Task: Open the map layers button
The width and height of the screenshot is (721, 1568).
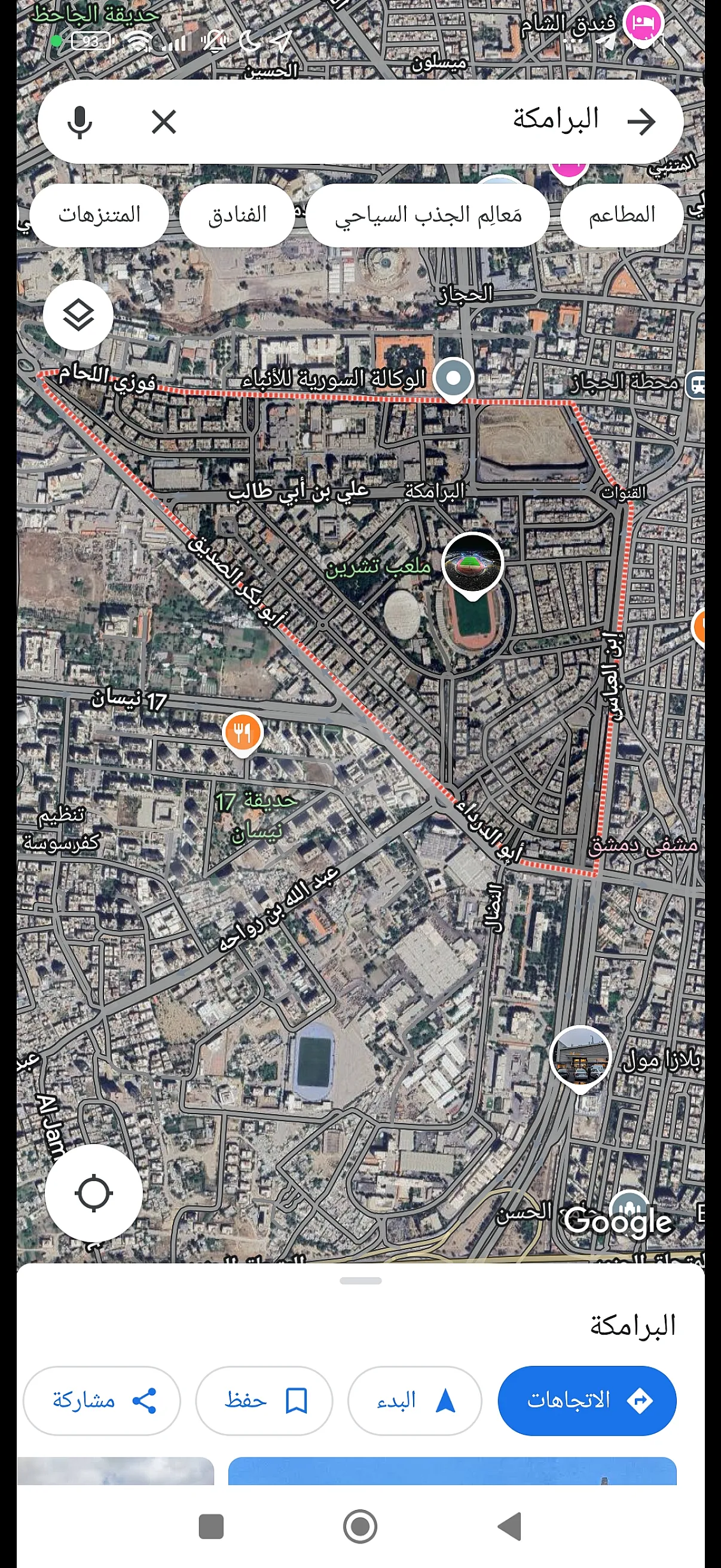Action: tap(78, 315)
